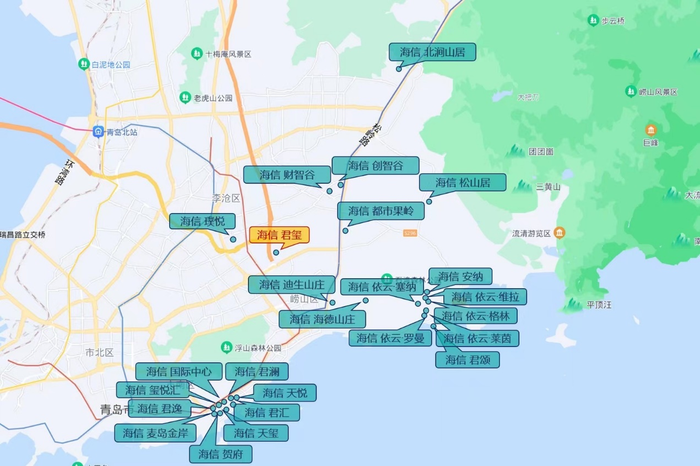Open the 海信 安纳 marker
Screen dimensions: 700x466
coord(460,276)
